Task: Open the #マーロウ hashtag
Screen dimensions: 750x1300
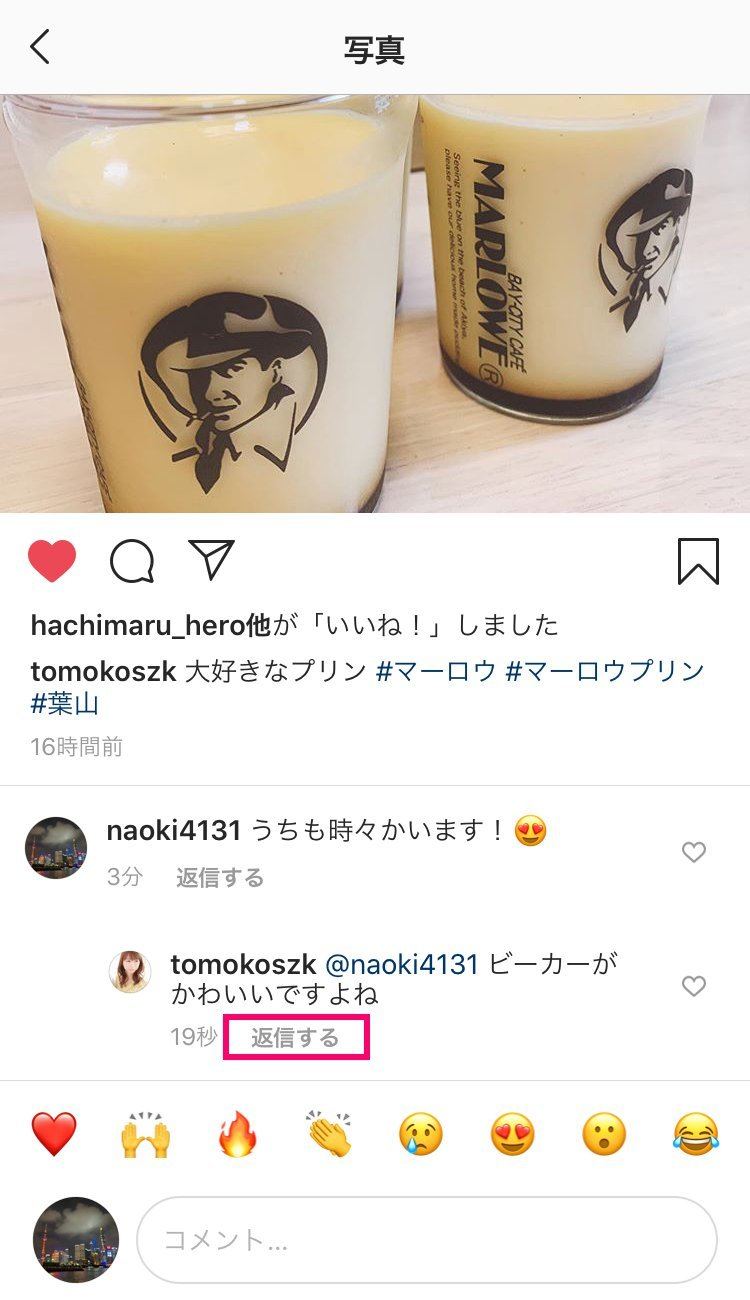Action: point(436,671)
